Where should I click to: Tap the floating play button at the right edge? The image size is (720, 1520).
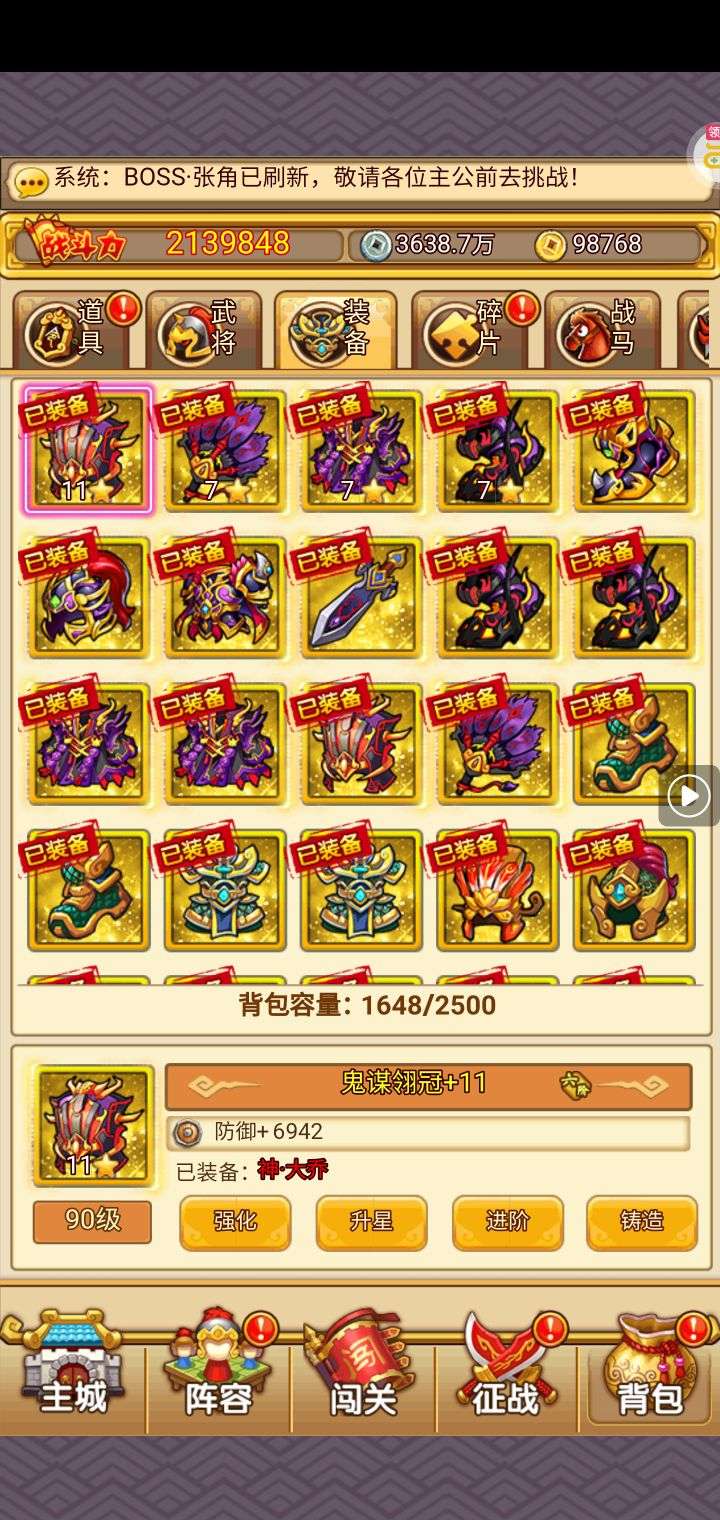coord(689,796)
